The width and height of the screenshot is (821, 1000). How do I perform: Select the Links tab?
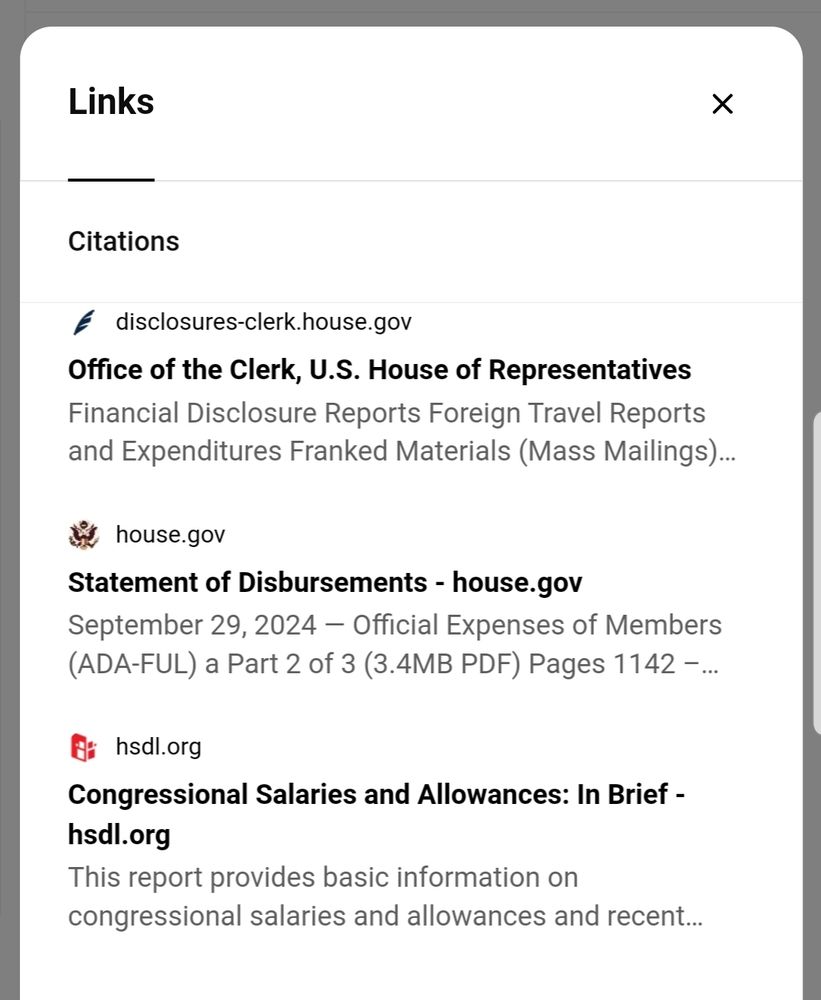[111, 103]
